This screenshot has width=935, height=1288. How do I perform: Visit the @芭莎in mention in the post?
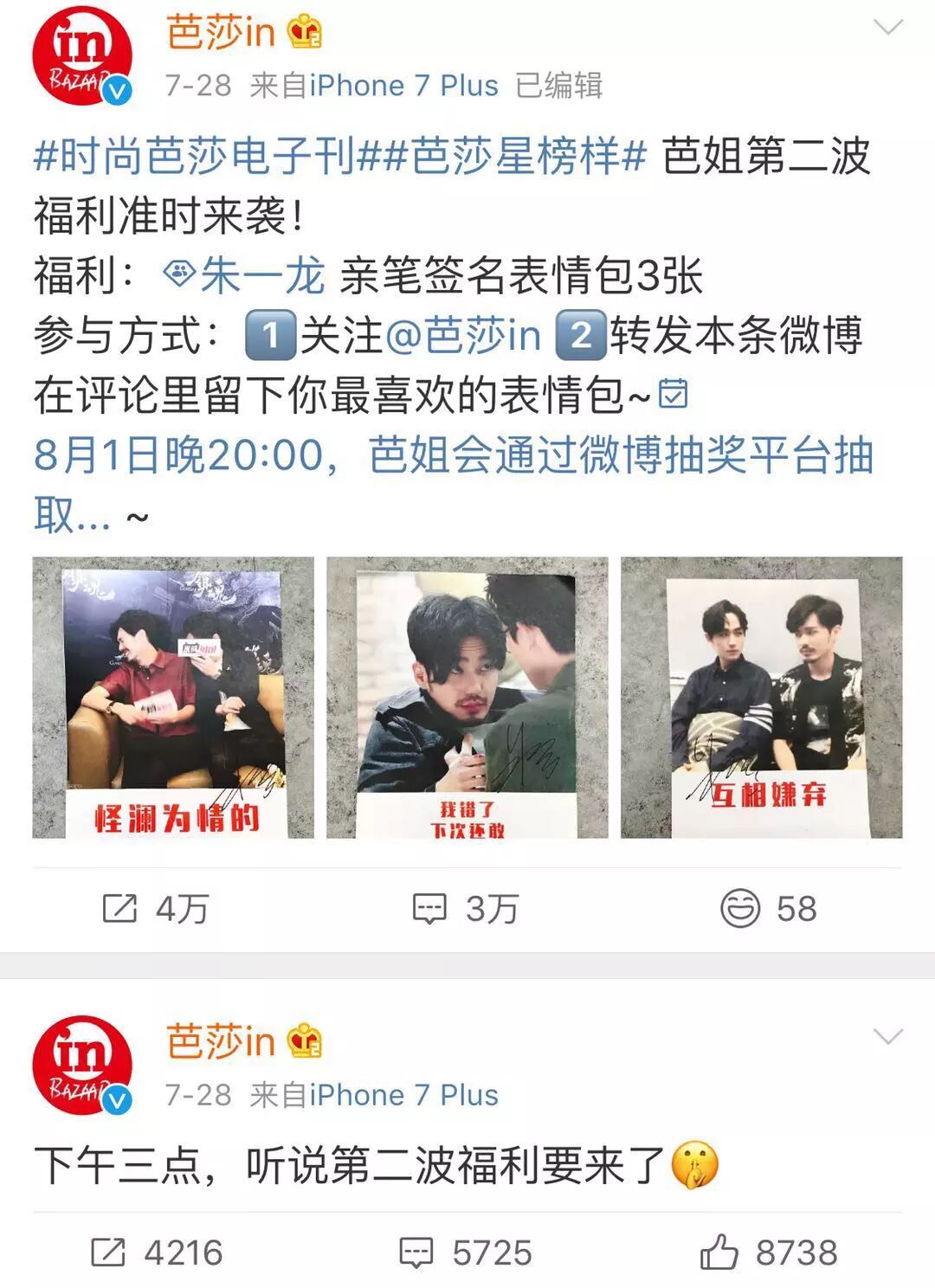pyautogui.click(x=462, y=336)
